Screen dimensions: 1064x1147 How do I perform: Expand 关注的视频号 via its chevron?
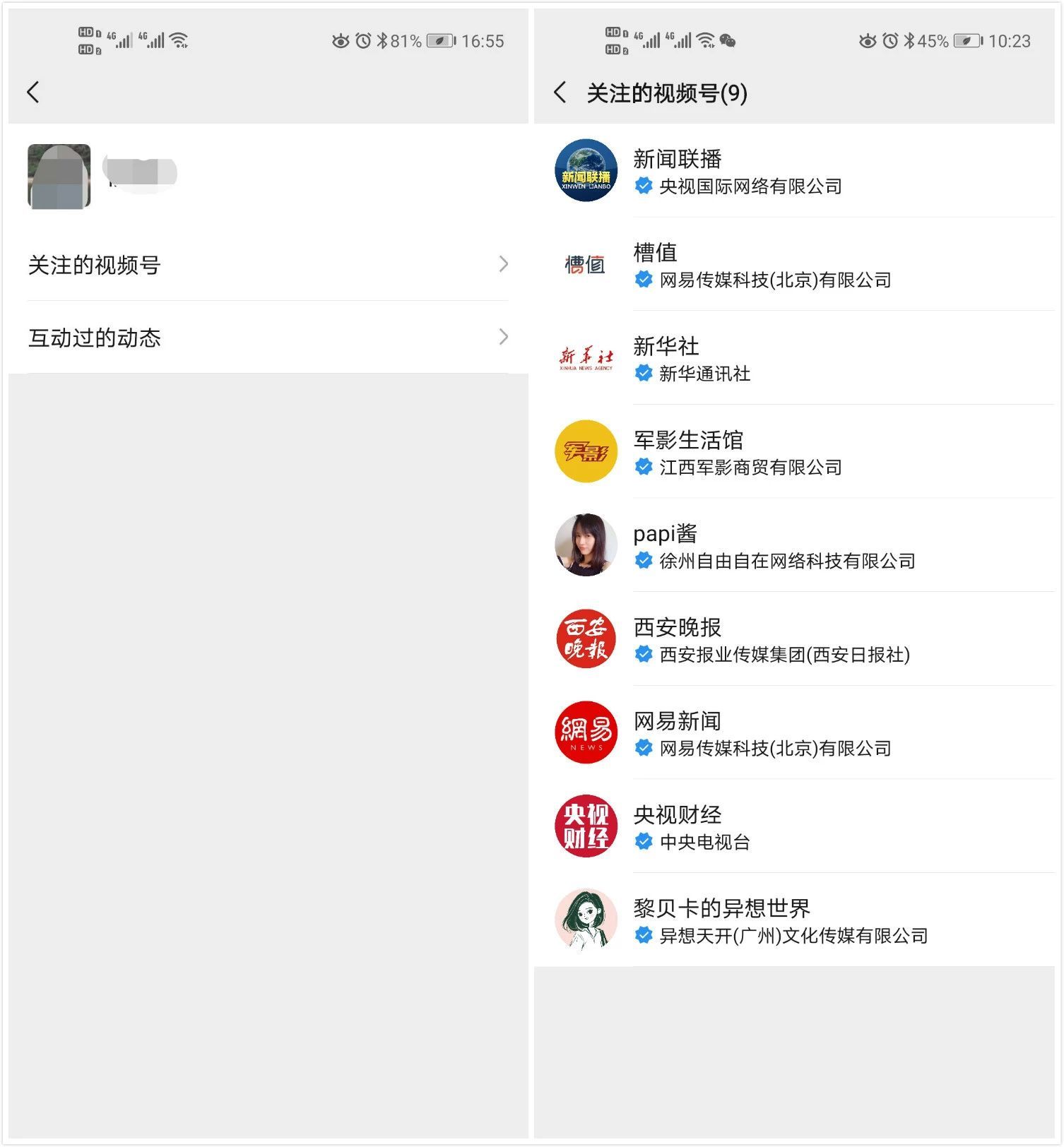(x=502, y=265)
